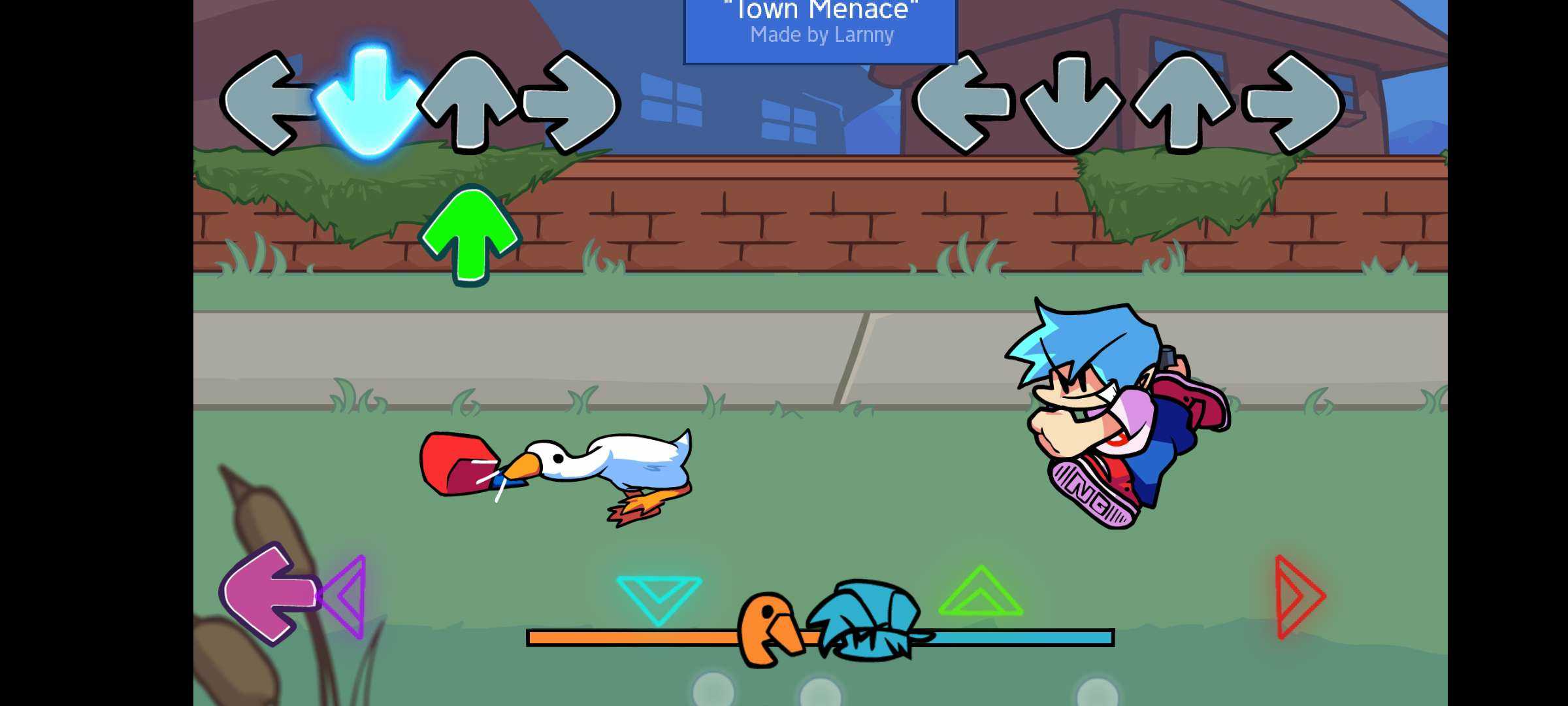Hit the red right arrow touch control

point(1297,596)
